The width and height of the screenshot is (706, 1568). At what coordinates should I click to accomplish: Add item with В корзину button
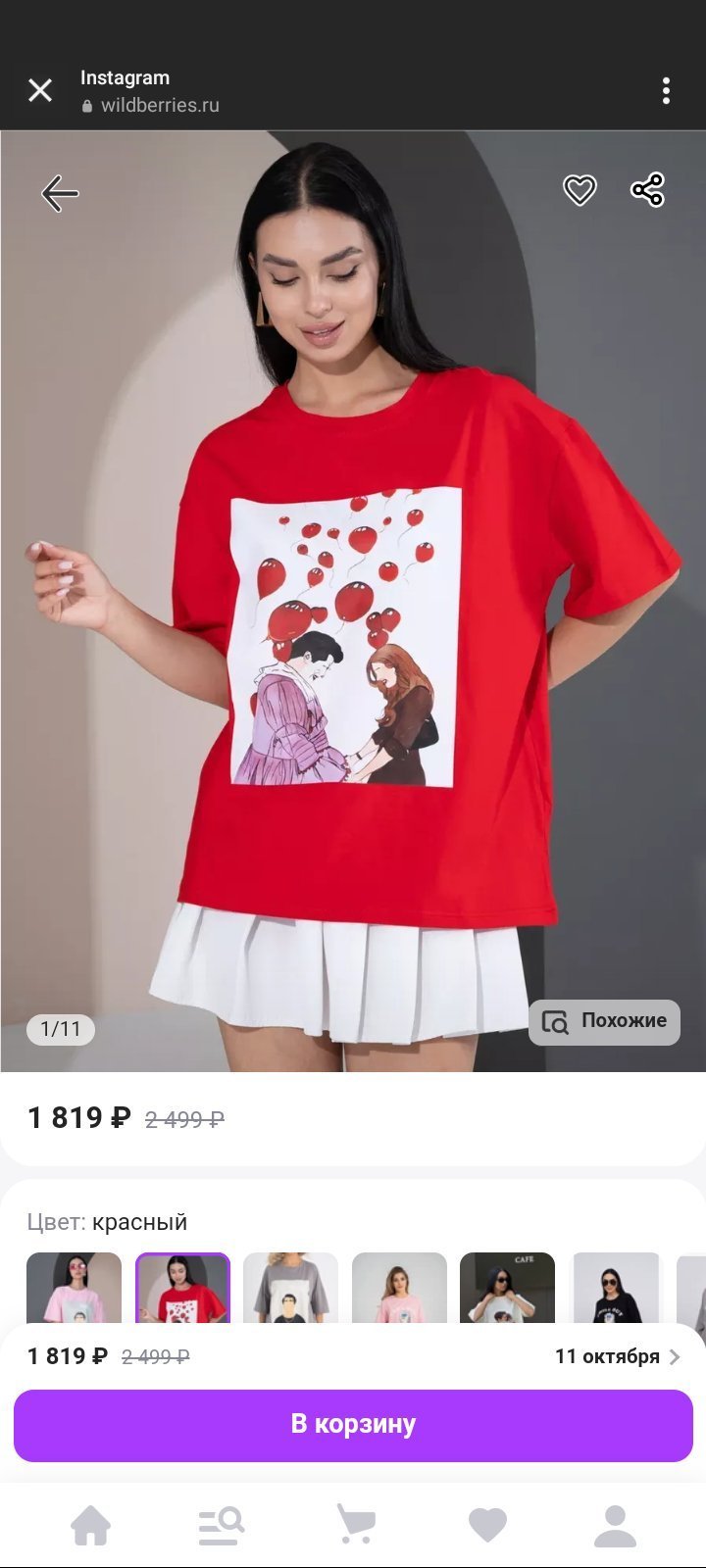pyautogui.click(x=353, y=1425)
